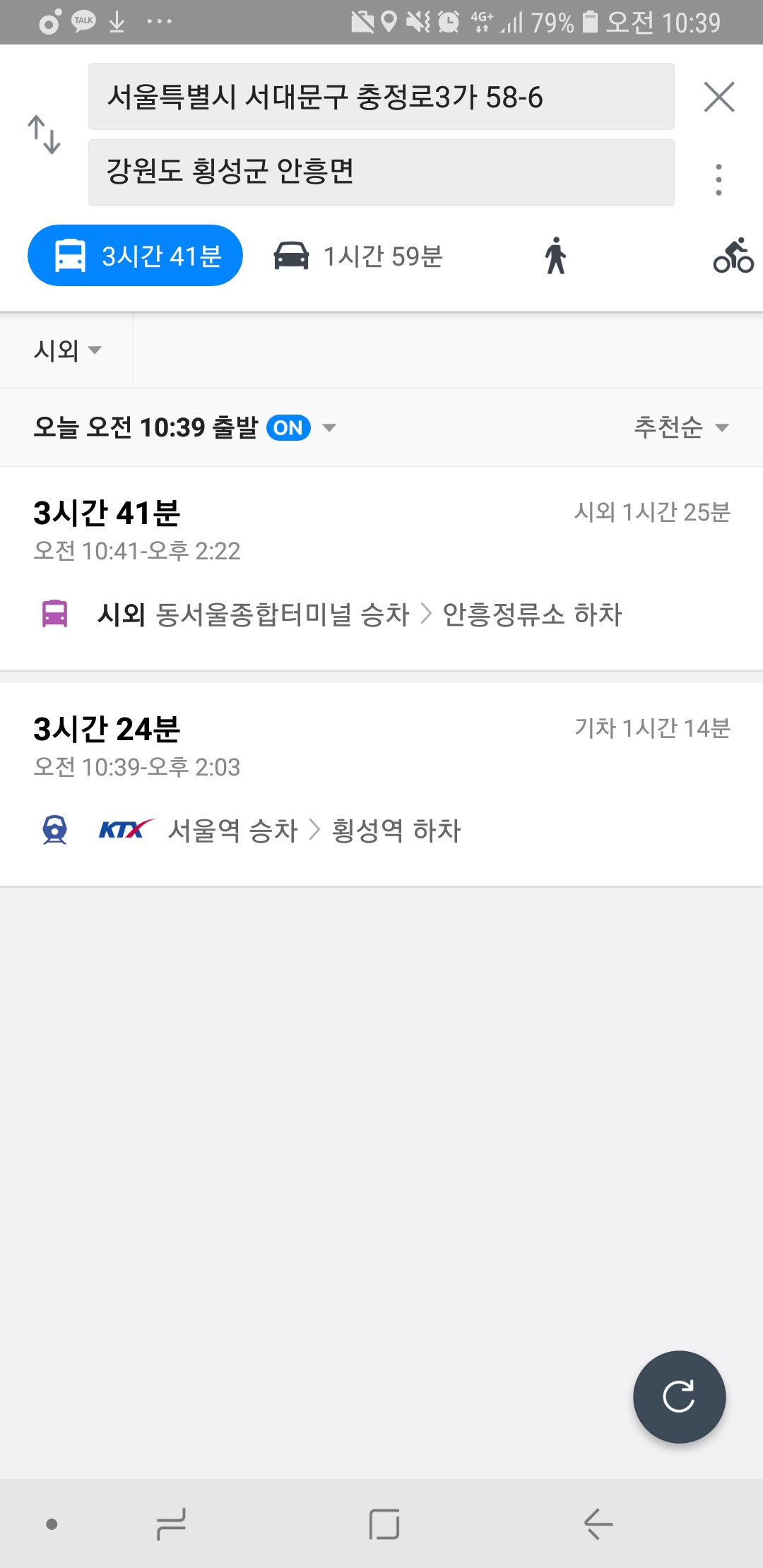The height and width of the screenshot is (1568, 763).
Task: Open the 추천순 sort order dropdown
Action: click(680, 427)
